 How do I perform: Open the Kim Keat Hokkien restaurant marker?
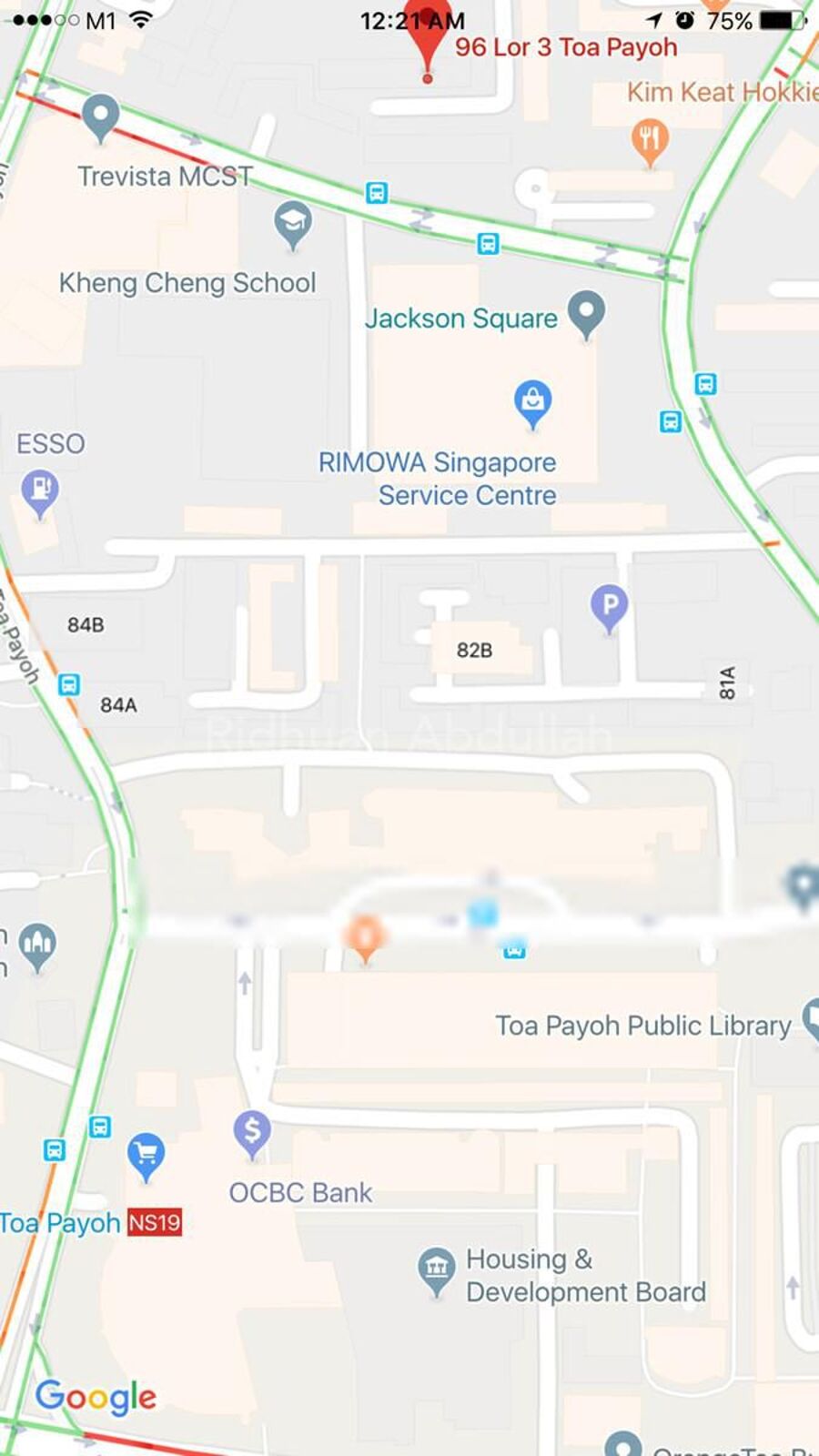[649, 140]
